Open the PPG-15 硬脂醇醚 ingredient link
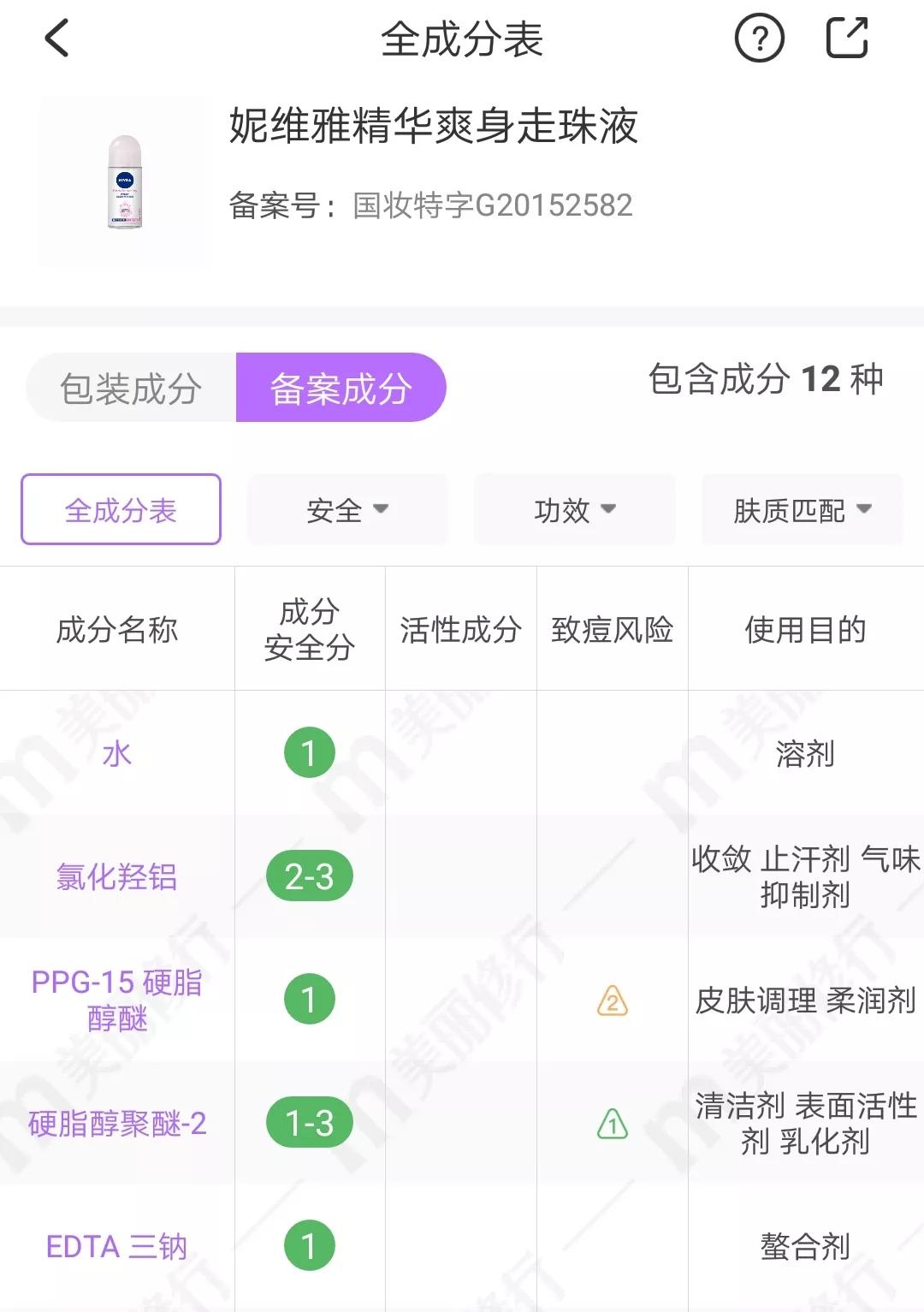 coord(117,1000)
